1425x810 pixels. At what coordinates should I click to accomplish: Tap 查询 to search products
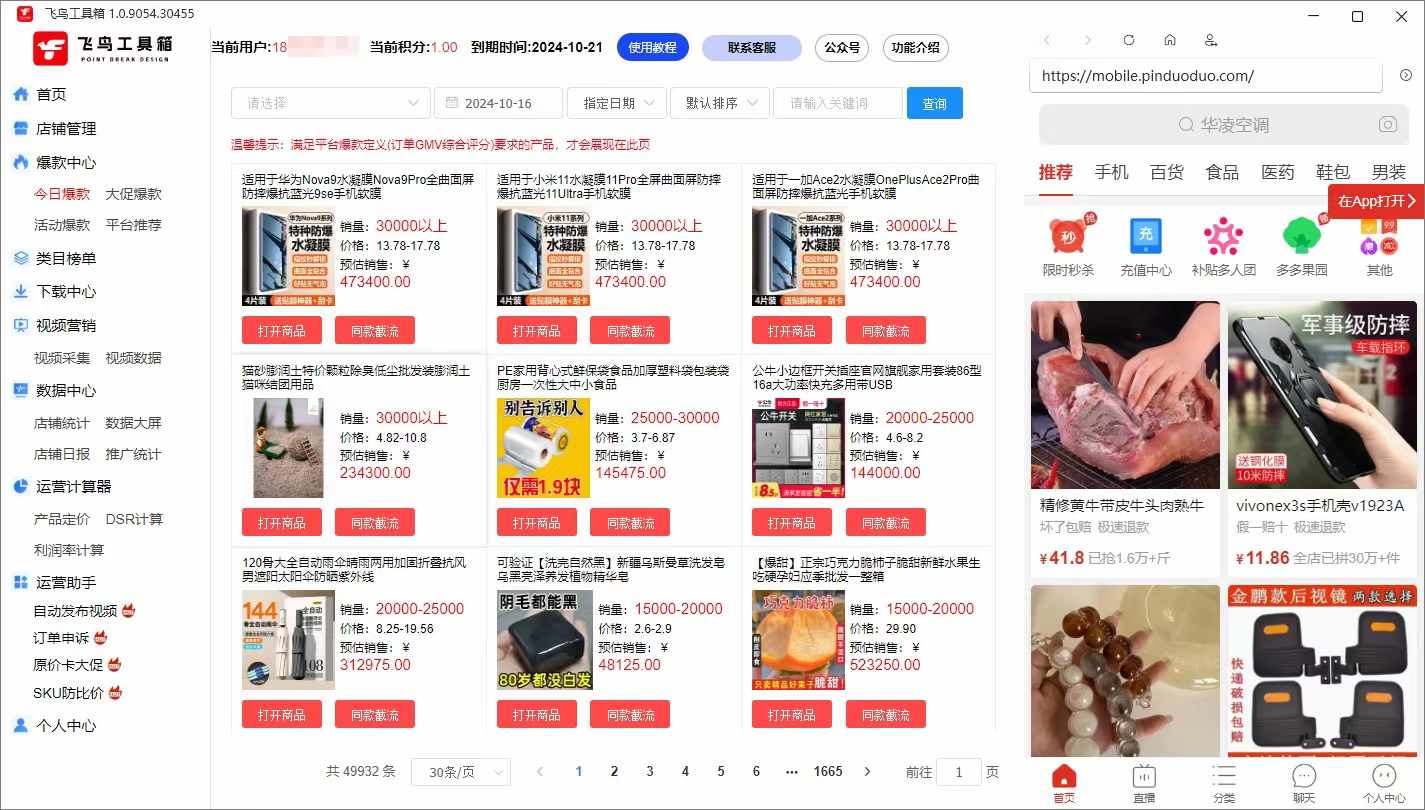[x=934, y=103]
